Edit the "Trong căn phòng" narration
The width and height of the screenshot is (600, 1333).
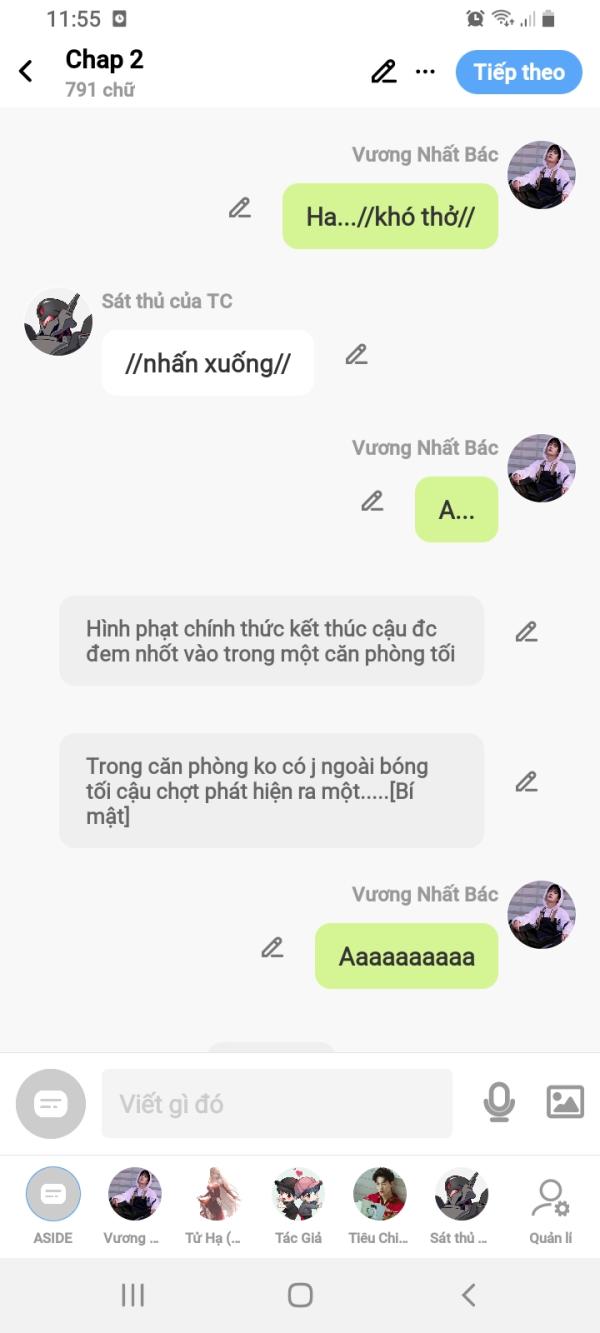point(527,782)
